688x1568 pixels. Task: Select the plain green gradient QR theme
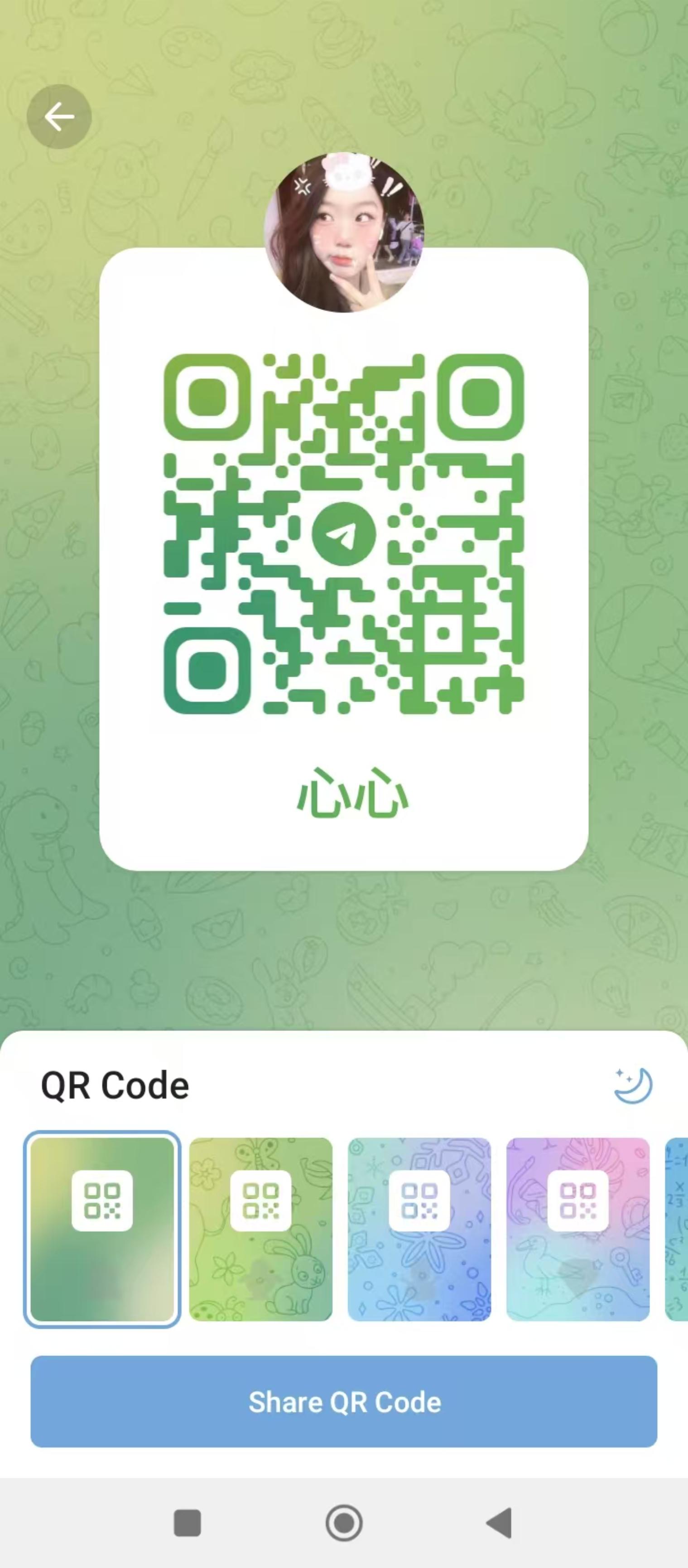coord(102,1229)
